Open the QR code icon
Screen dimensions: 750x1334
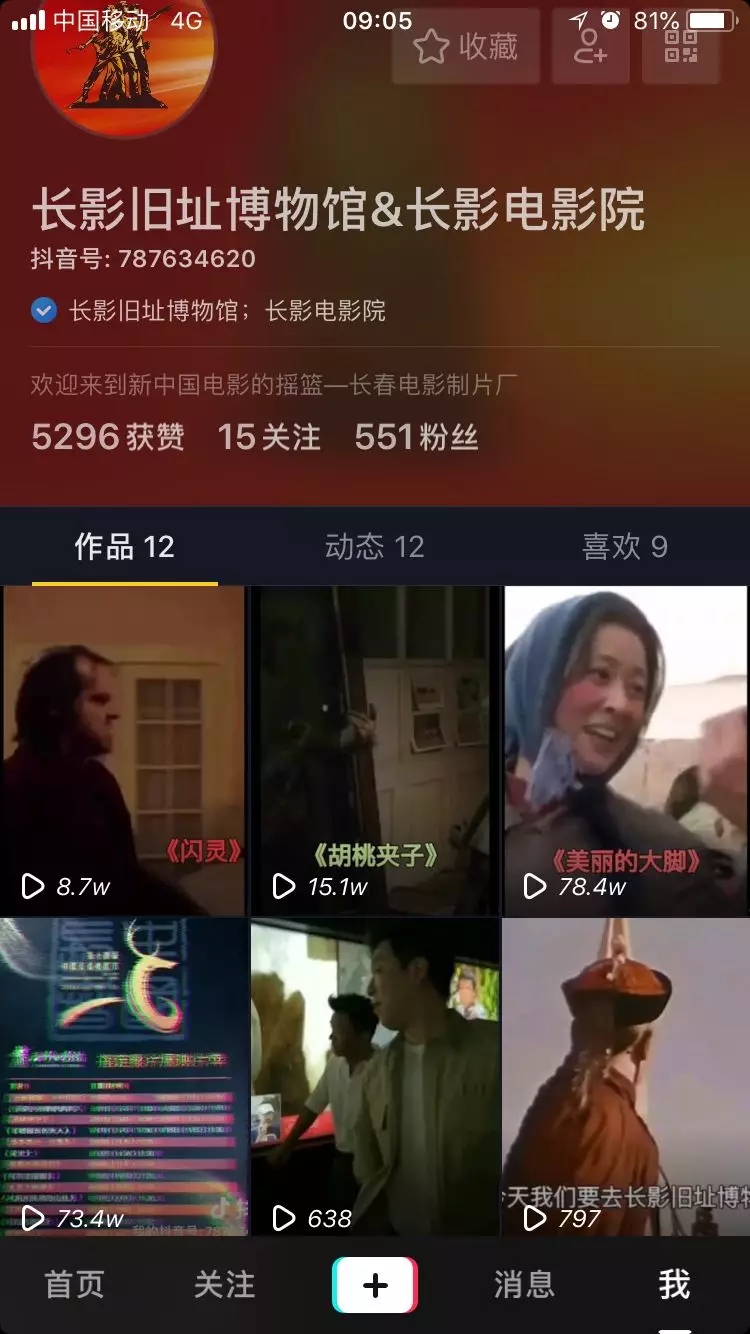(680, 47)
